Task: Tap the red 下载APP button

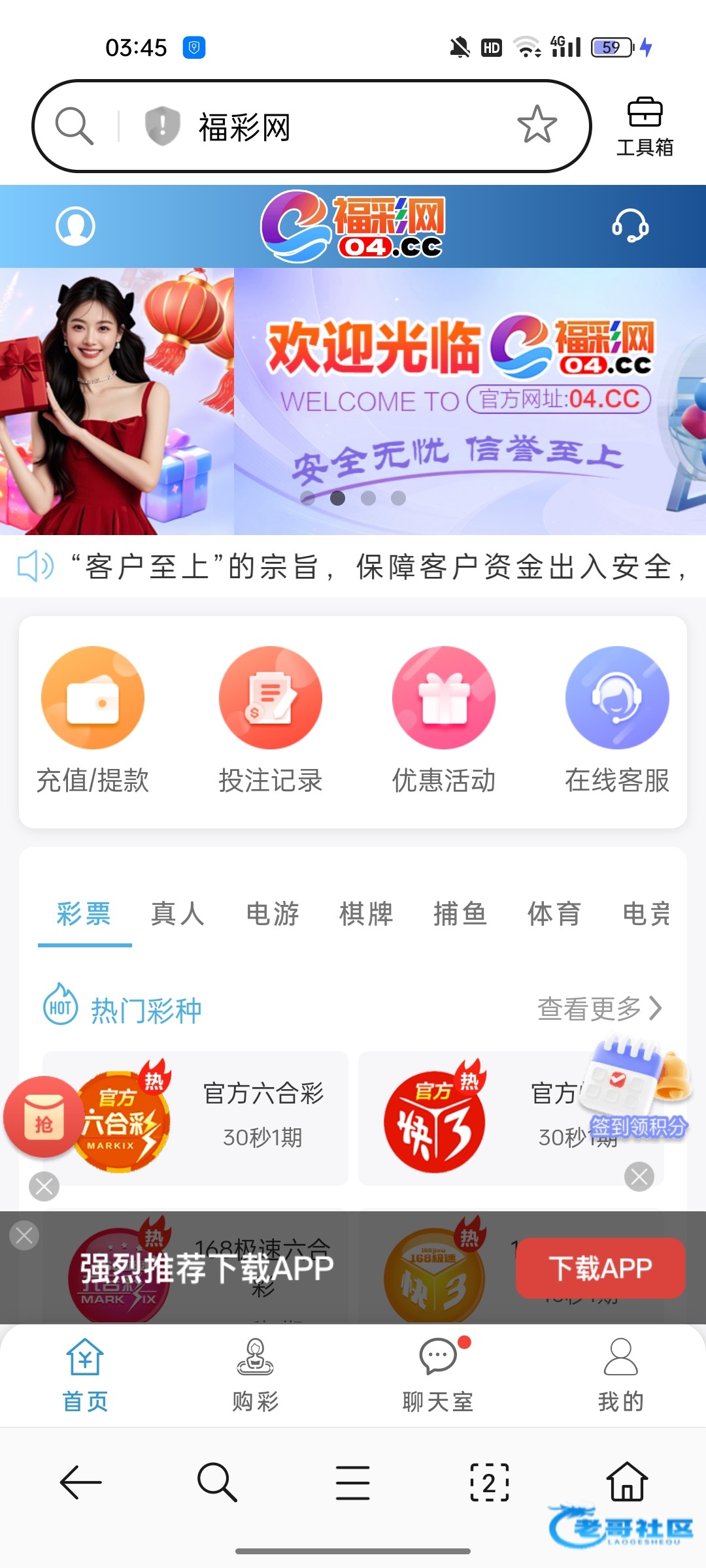Action: 600,1268
